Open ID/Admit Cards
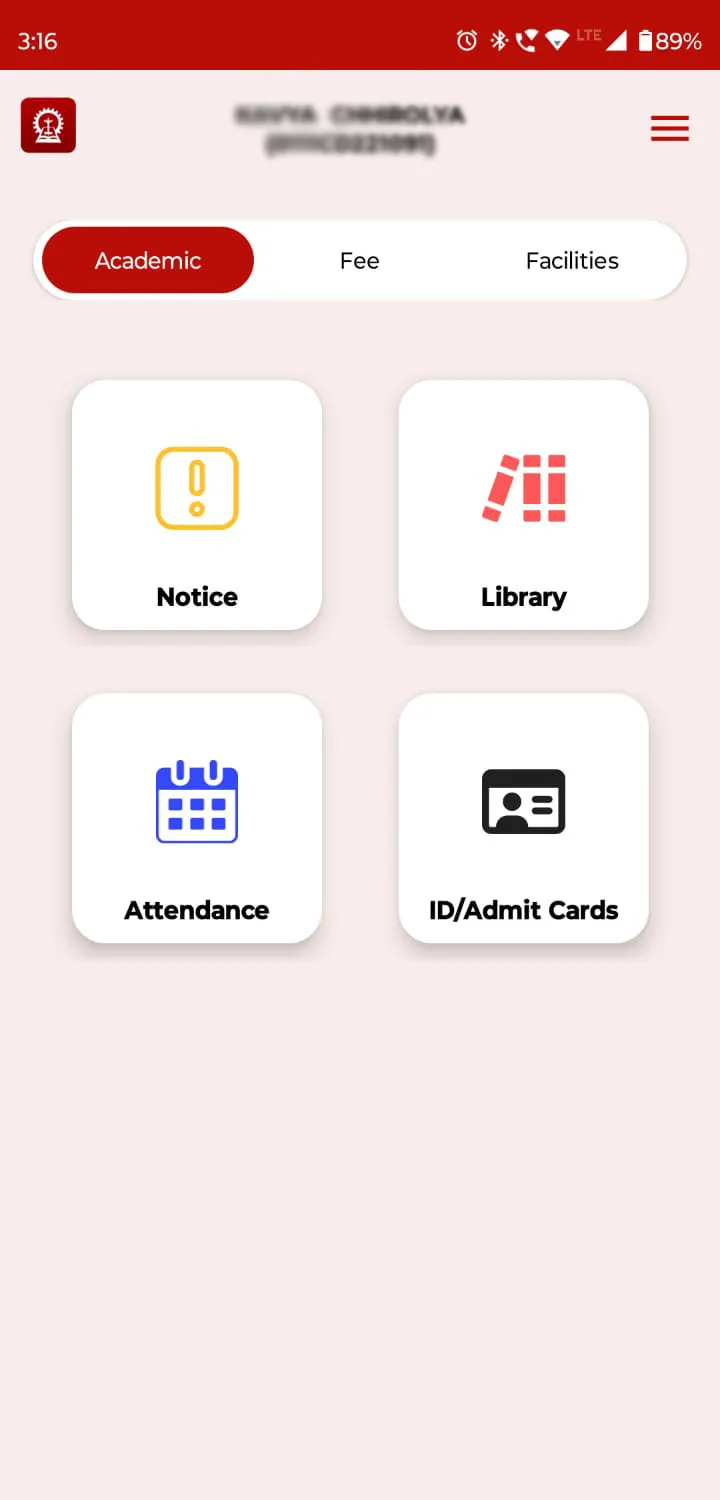Screen dimensions: 720x1500 point(523,818)
